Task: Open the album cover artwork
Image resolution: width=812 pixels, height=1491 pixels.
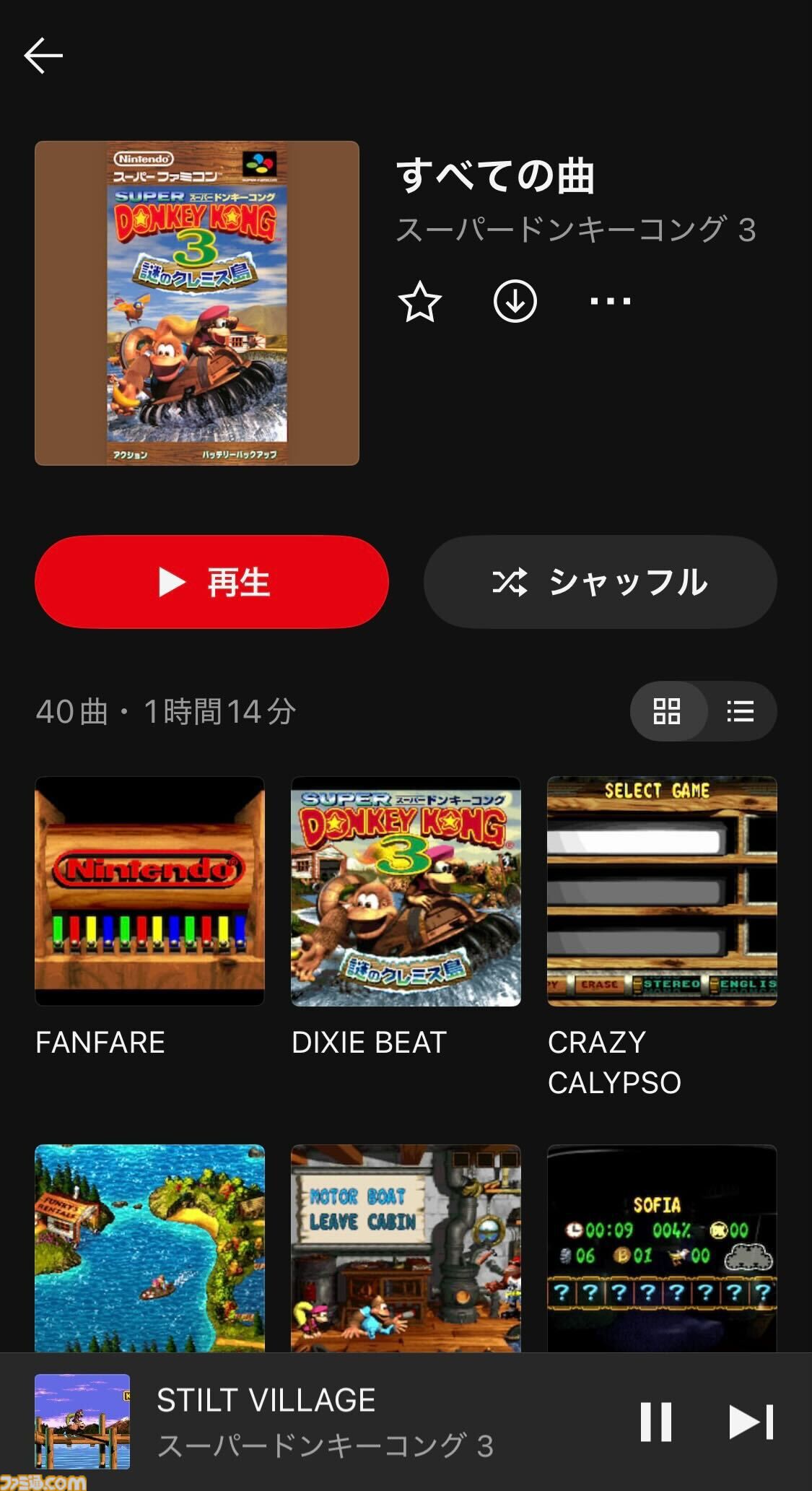Action: 197,303
